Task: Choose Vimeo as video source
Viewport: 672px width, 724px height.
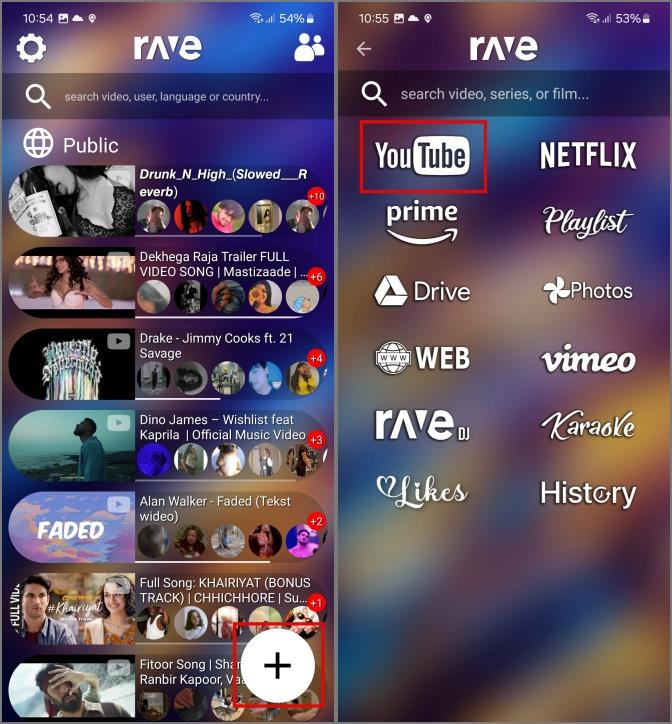Action: tap(588, 359)
